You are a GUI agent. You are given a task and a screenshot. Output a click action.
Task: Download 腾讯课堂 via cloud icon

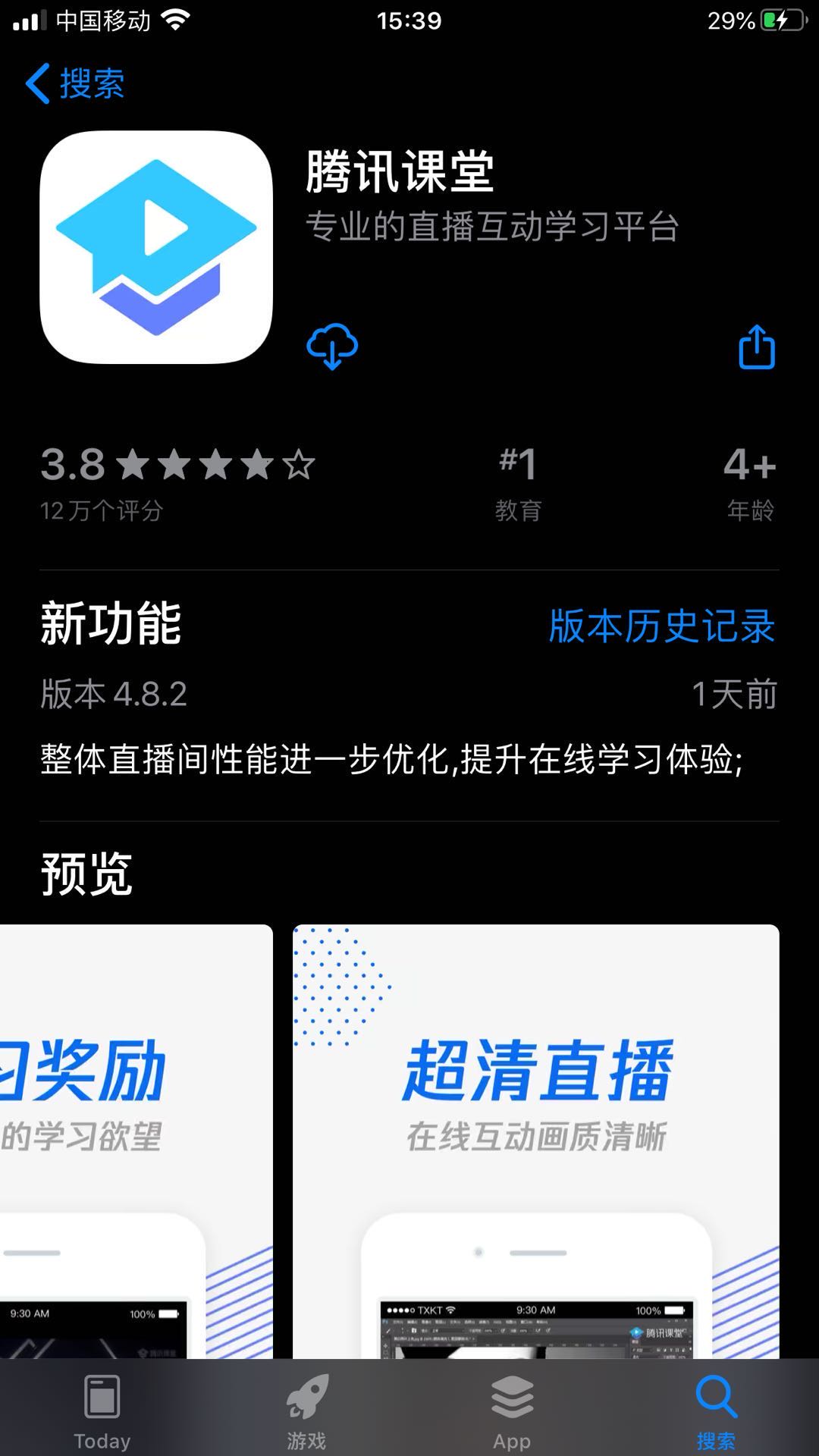pos(332,347)
